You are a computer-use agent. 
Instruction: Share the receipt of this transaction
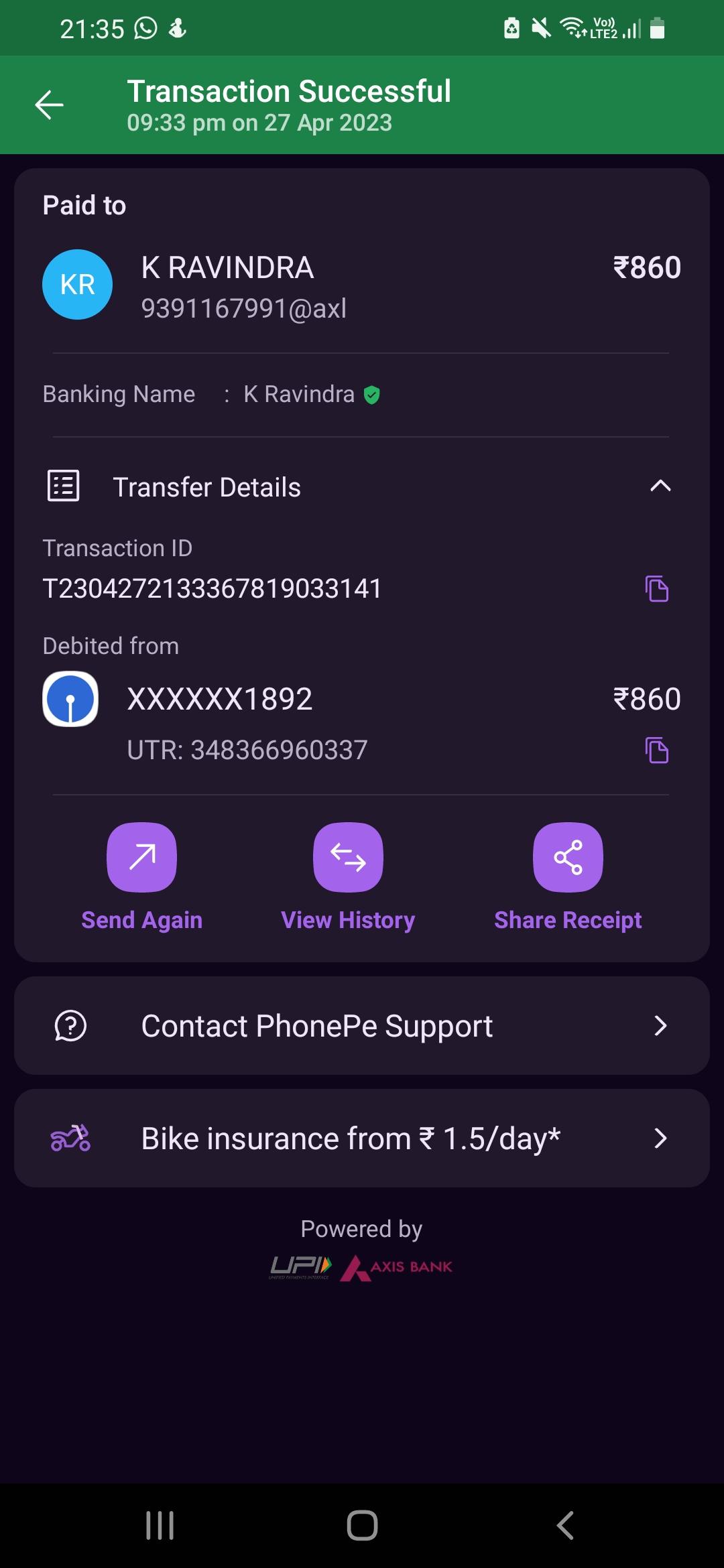click(x=567, y=858)
